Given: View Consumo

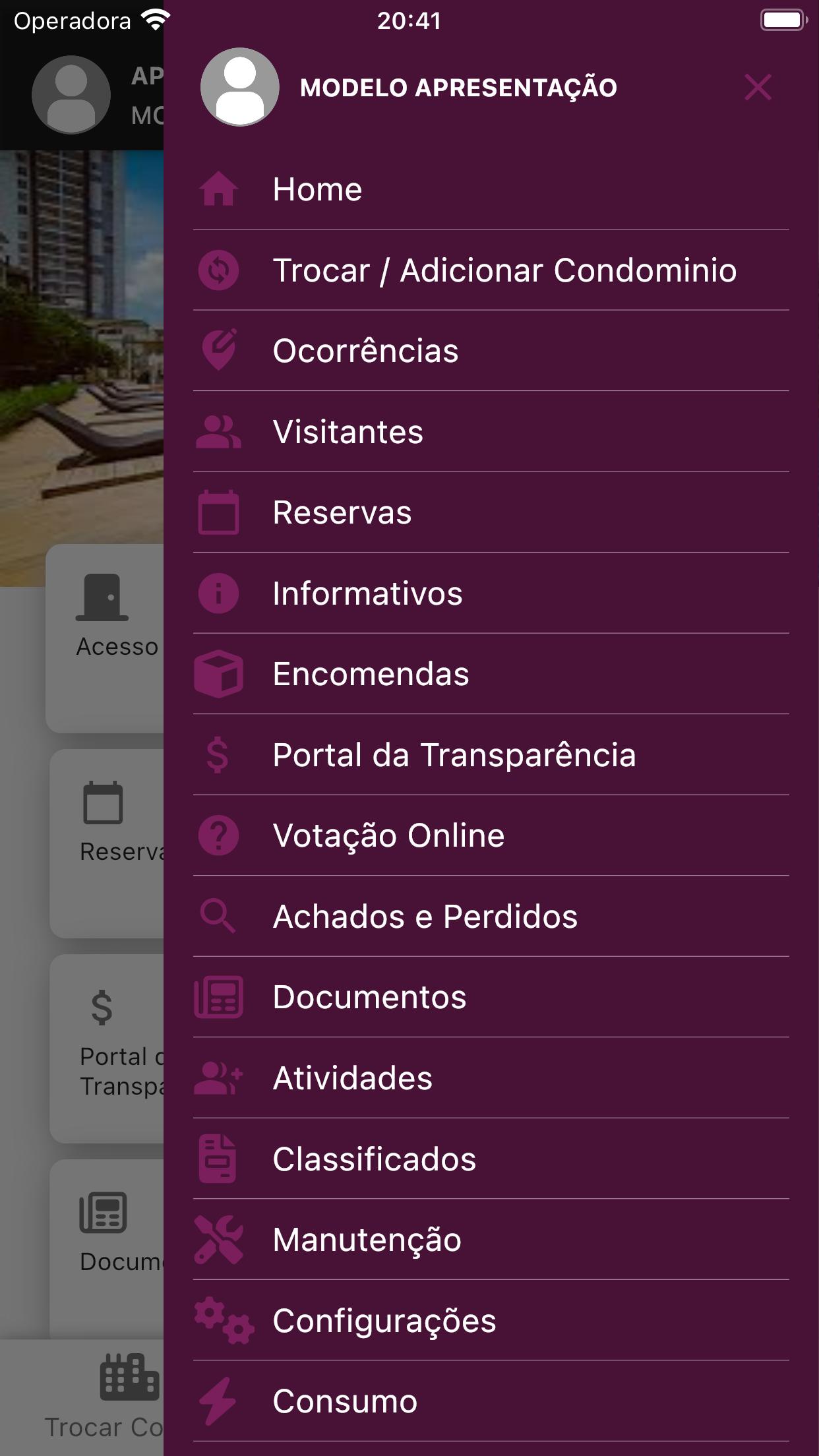Looking at the screenshot, I should (491, 1401).
